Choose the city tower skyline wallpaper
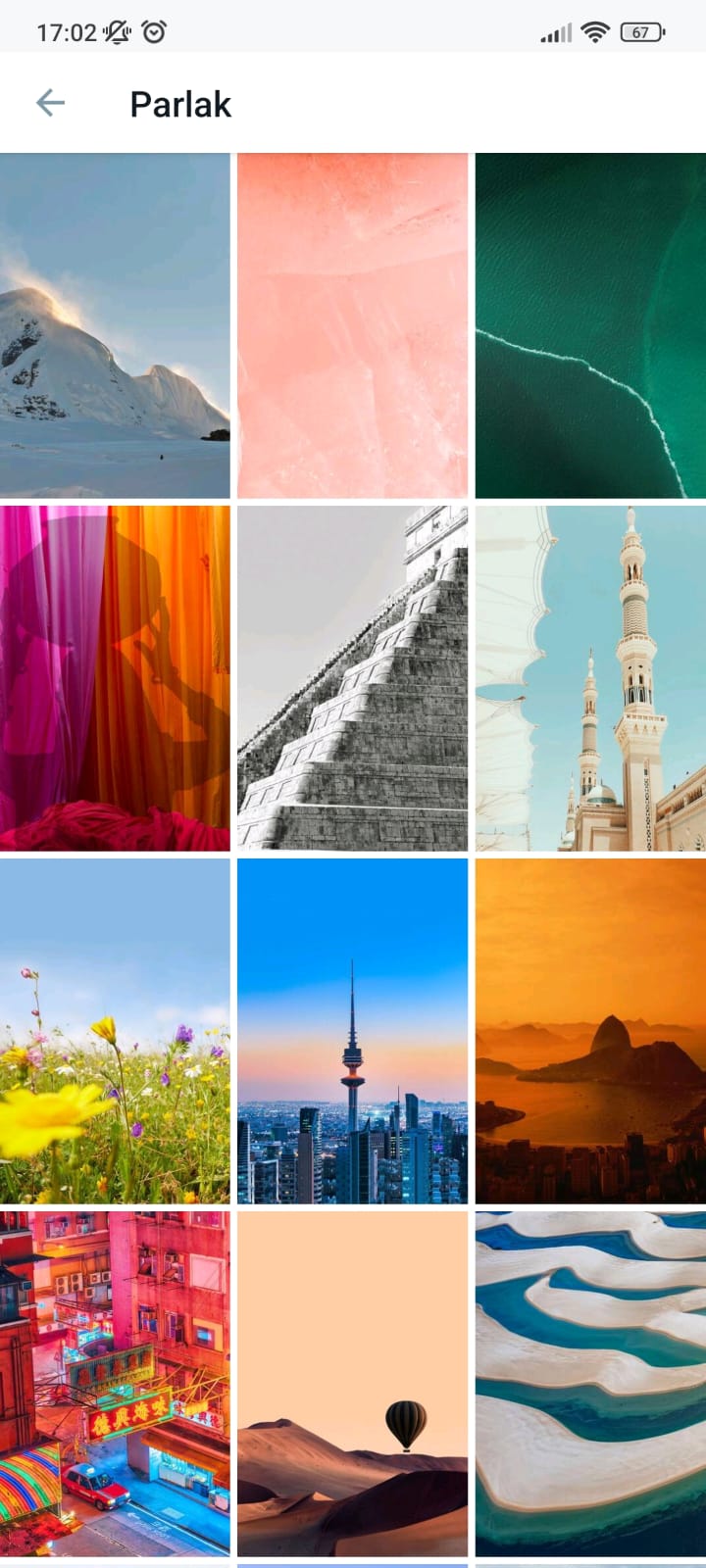The width and height of the screenshot is (706, 1568). tap(352, 1031)
